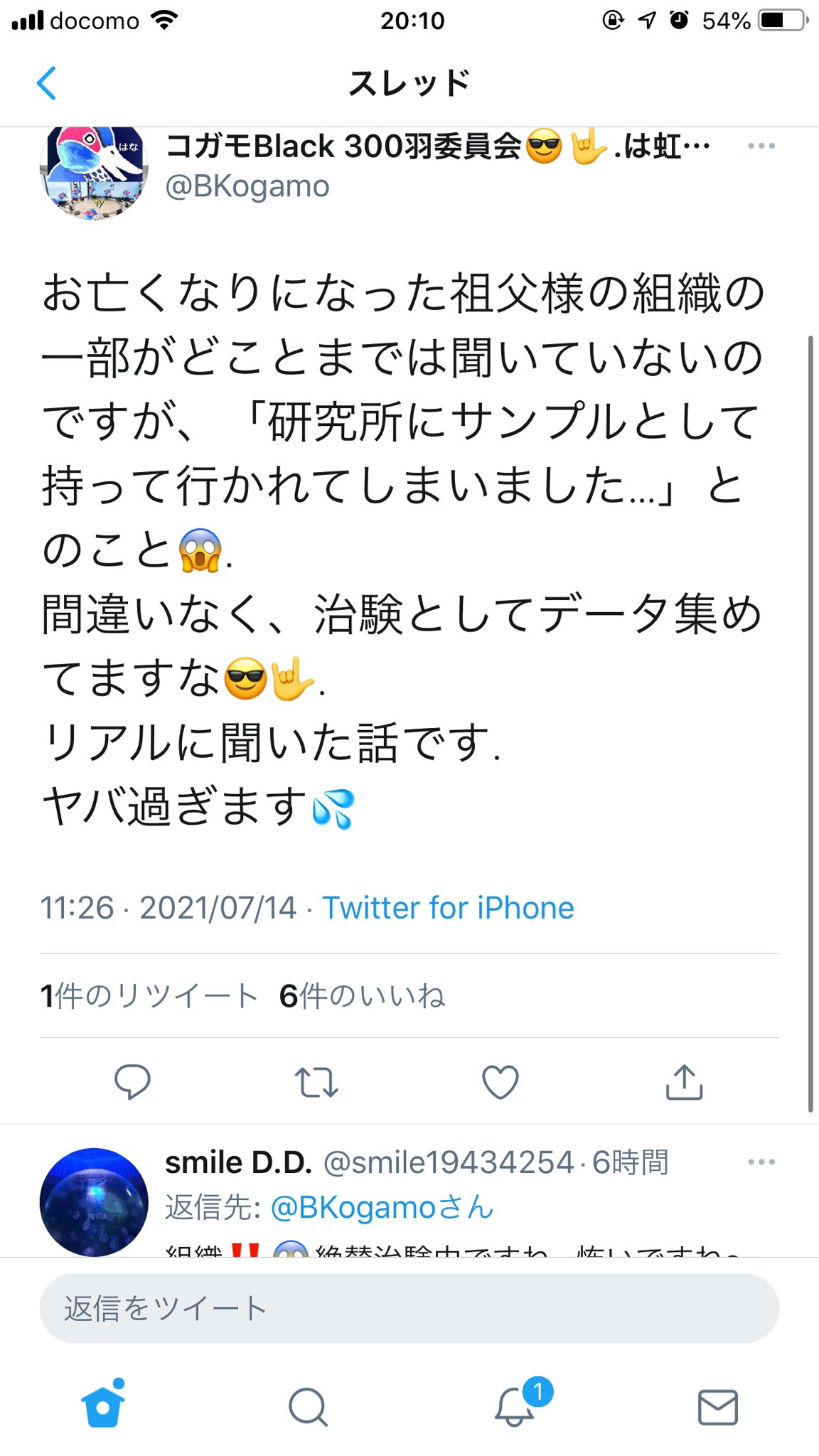
Task: Reply to the tweet with the speech bubble icon
Action: (x=132, y=1082)
